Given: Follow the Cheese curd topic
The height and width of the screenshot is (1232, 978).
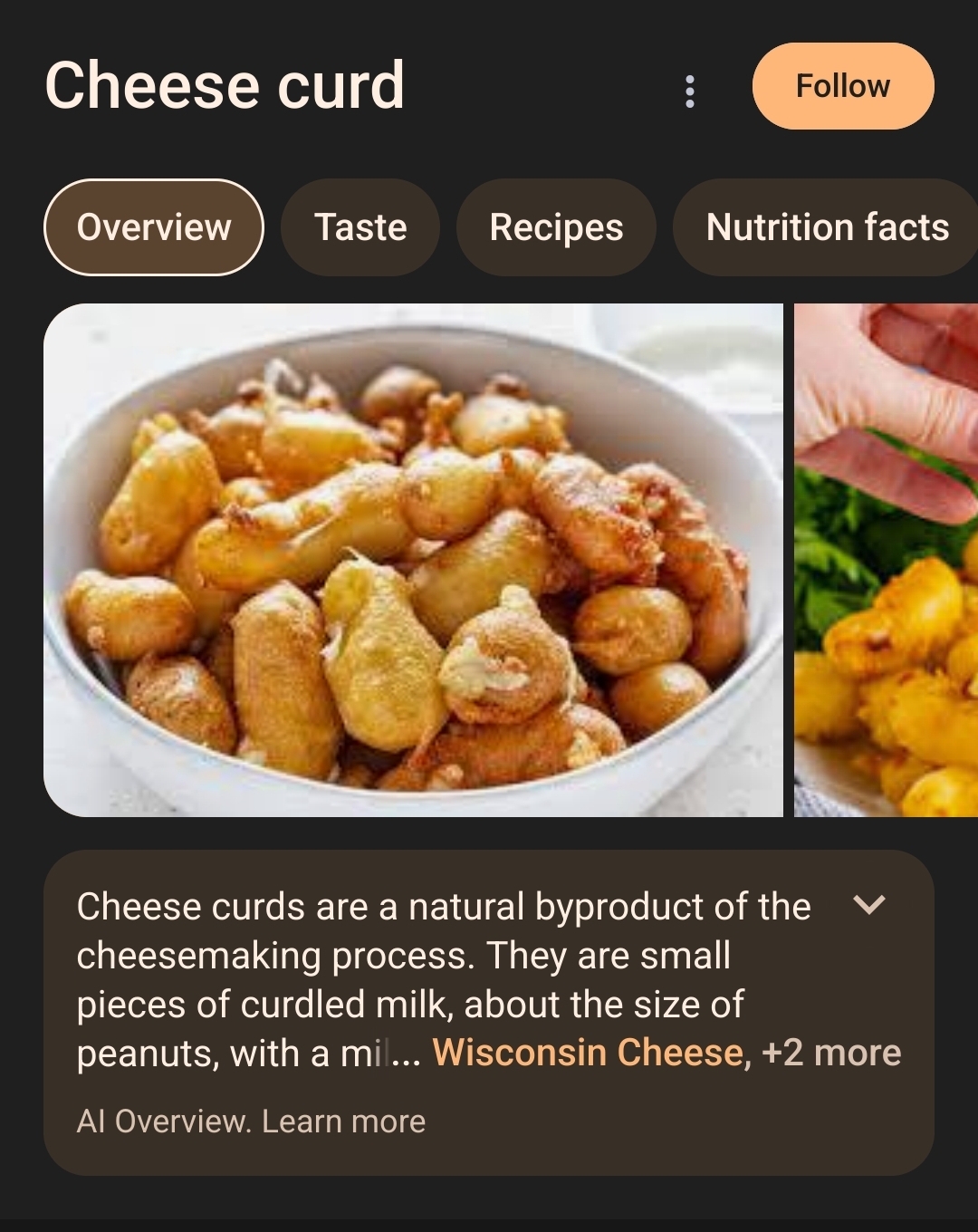Looking at the screenshot, I should (842, 86).
